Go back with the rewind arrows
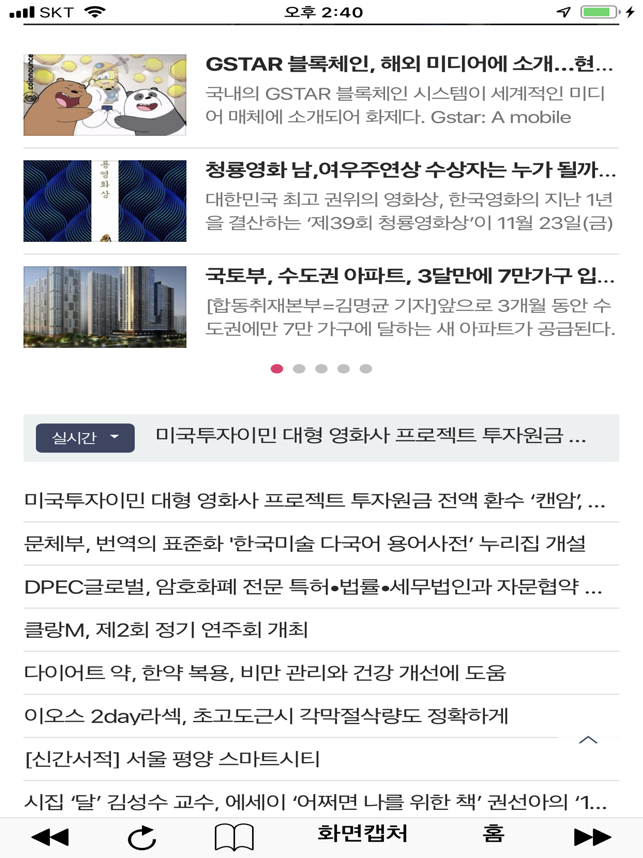This screenshot has width=643, height=858. click(x=50, y=837)
